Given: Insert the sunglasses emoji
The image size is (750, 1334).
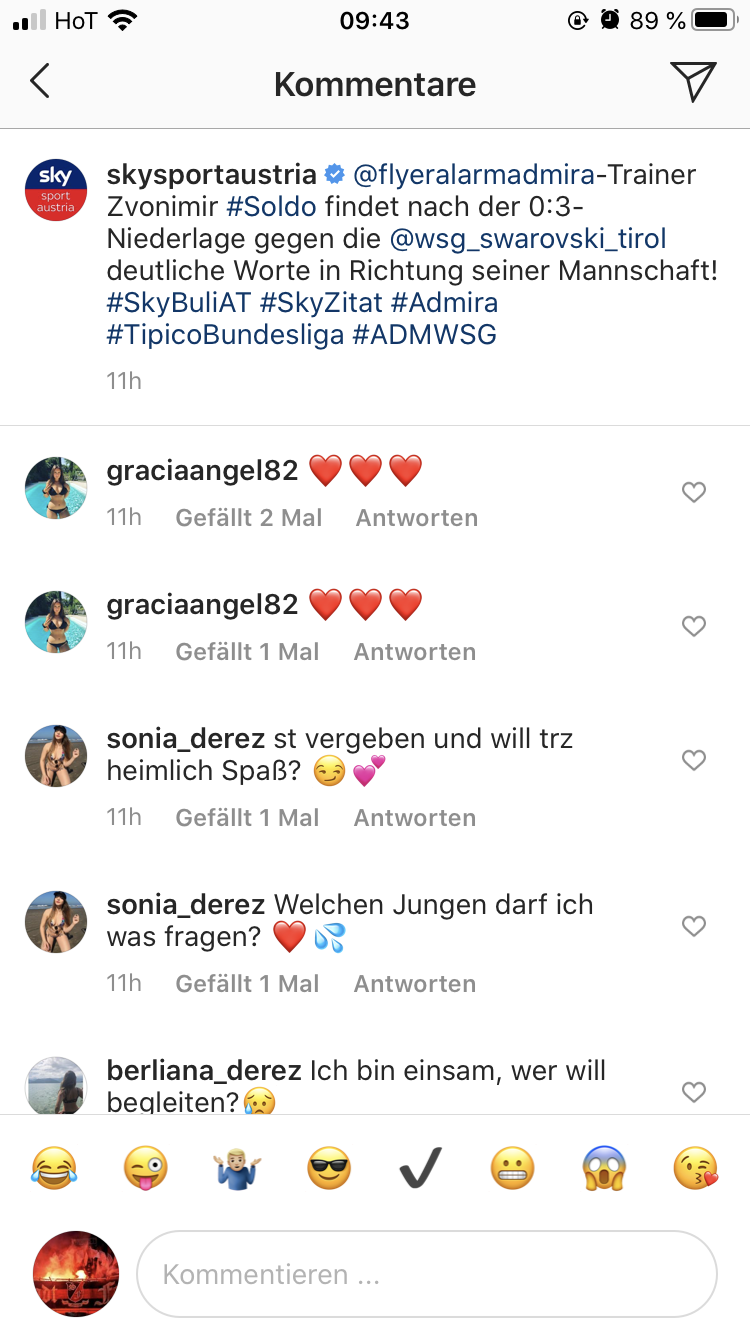Looking at the screenshot, I should (x=329, y=1167).
